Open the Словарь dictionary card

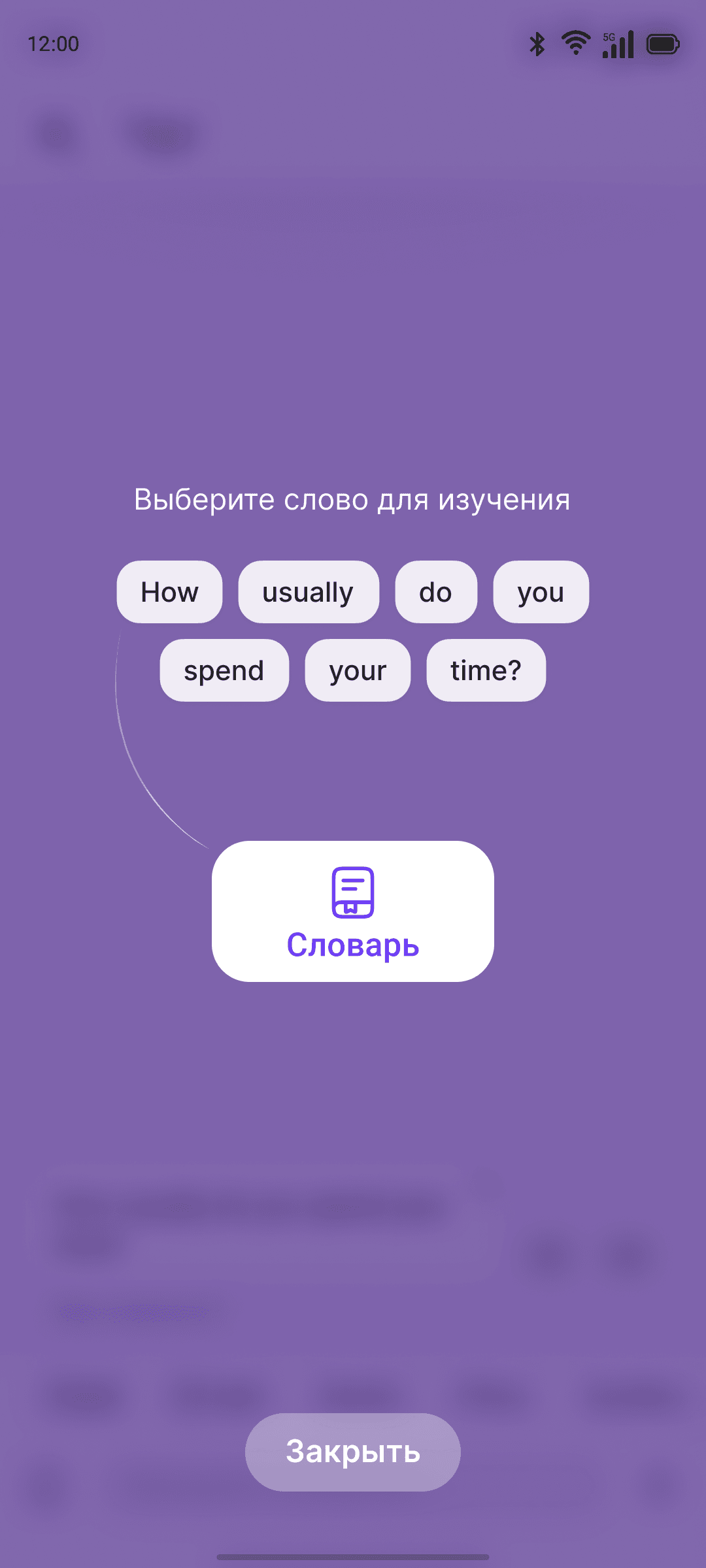353,911
